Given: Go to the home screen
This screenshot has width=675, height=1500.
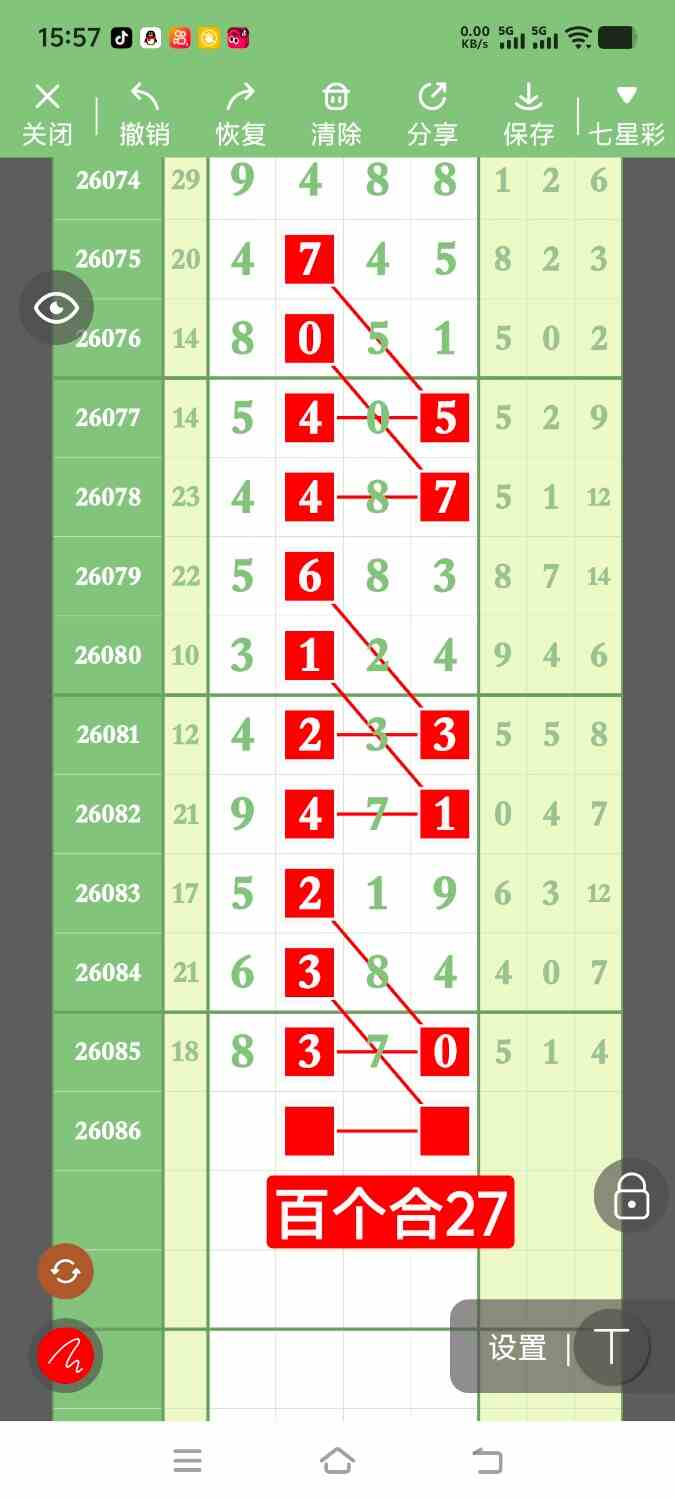Looking at the screenshot, I should point(337,1461).
